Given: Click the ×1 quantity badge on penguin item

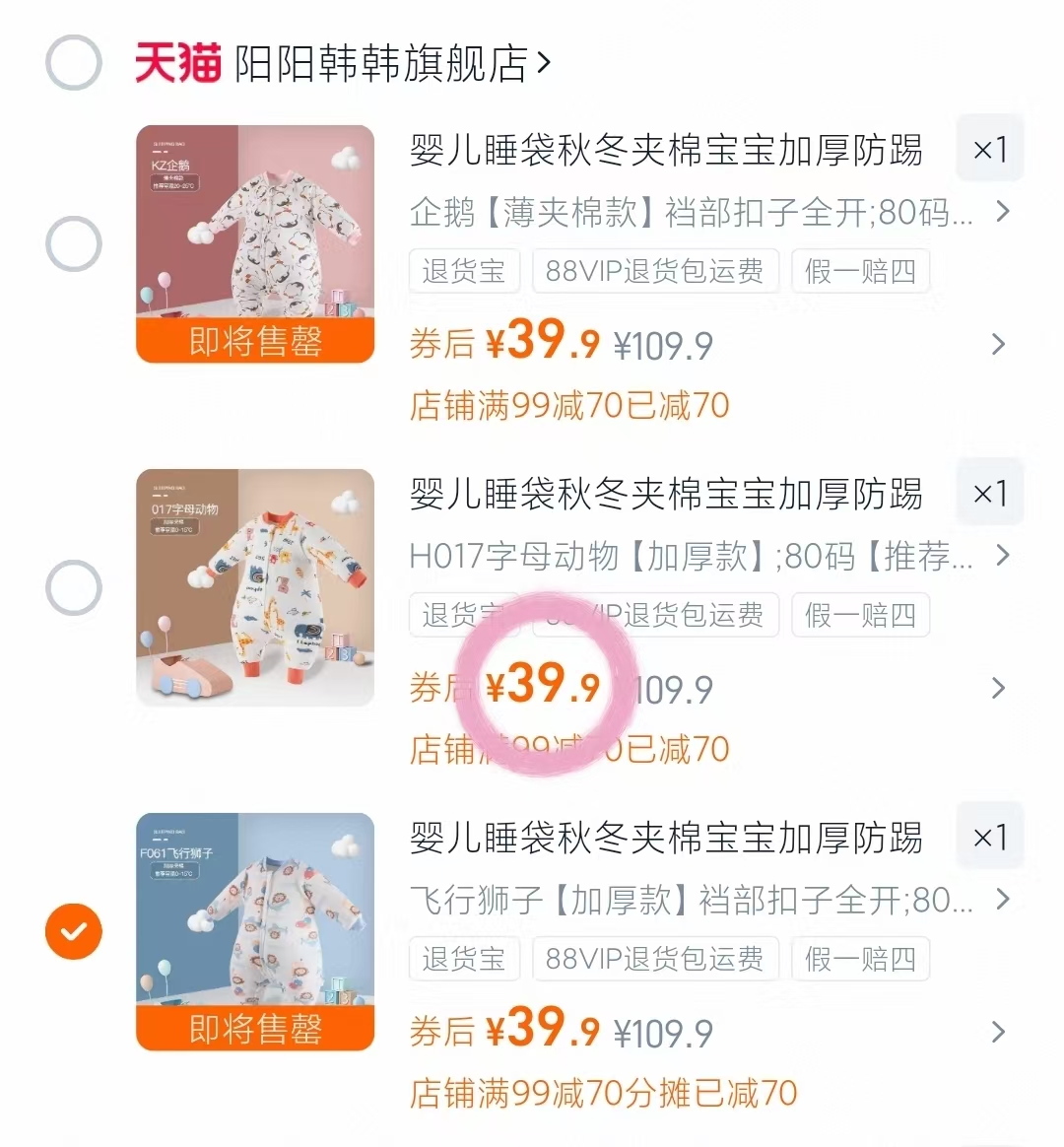Looking at the screenshot, I should pos(989,148).
